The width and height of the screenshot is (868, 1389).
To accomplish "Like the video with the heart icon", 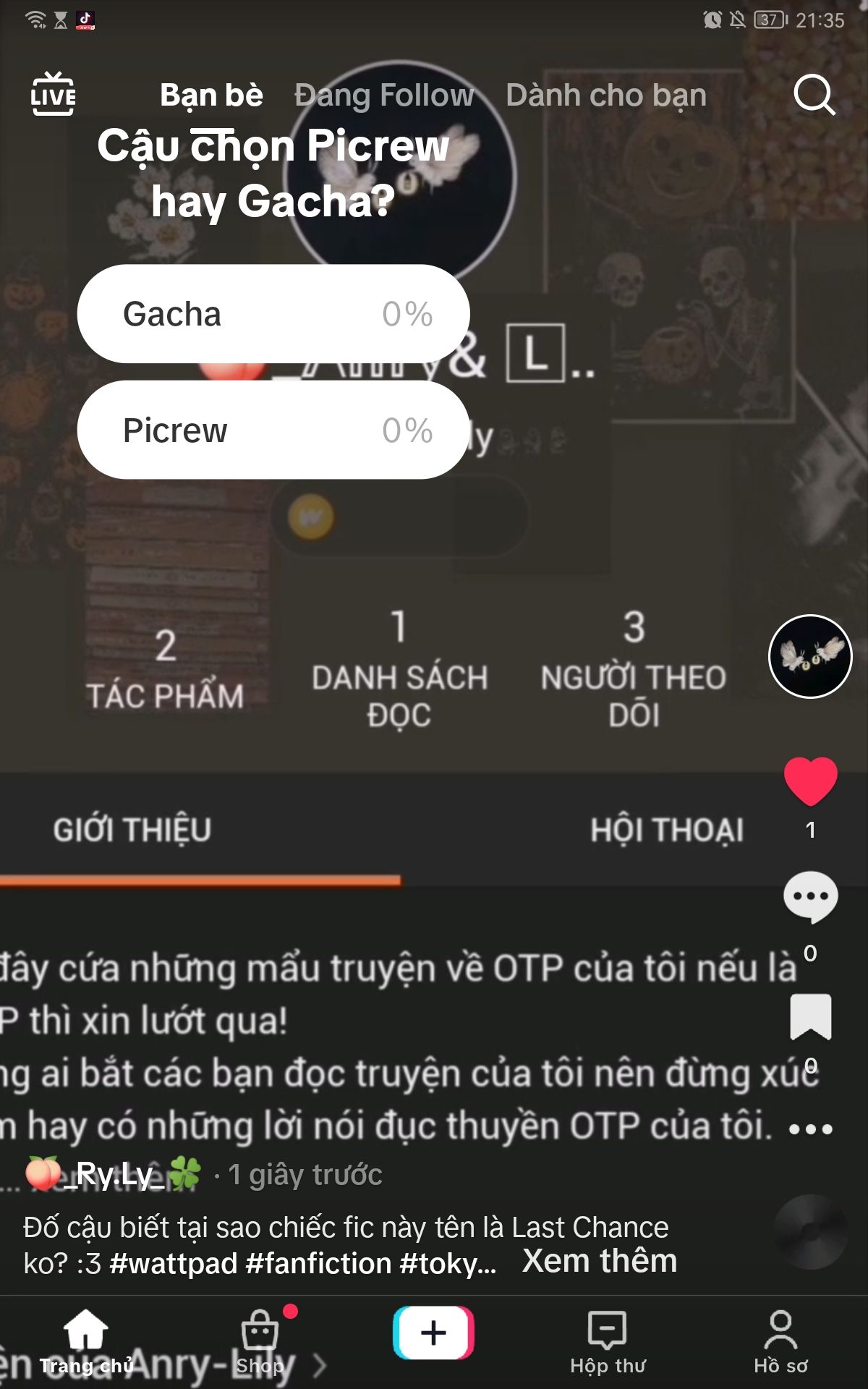I will 810,781.
